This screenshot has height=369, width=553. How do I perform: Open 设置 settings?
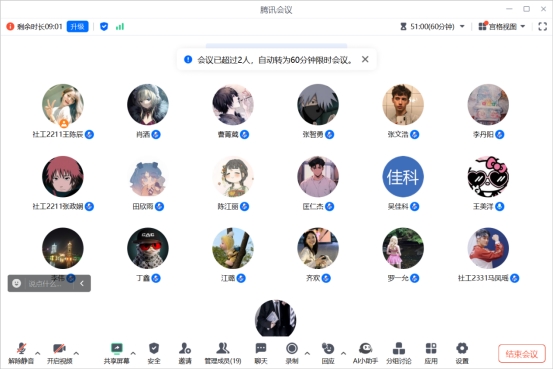click(462, 353)
